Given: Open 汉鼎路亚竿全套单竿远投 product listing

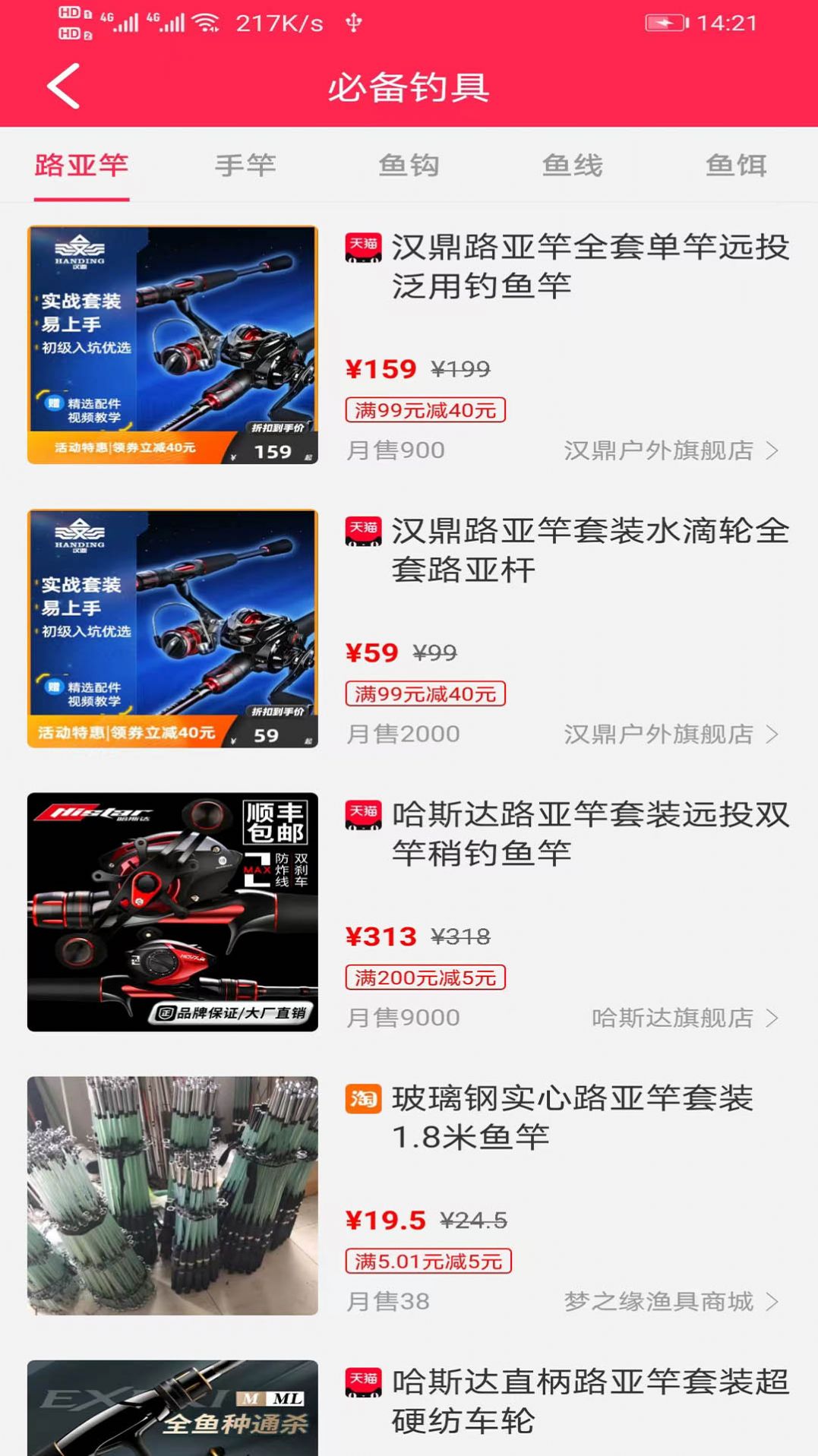Looking at the screenshot, I should pyautogui.click(x=589, y=266).
